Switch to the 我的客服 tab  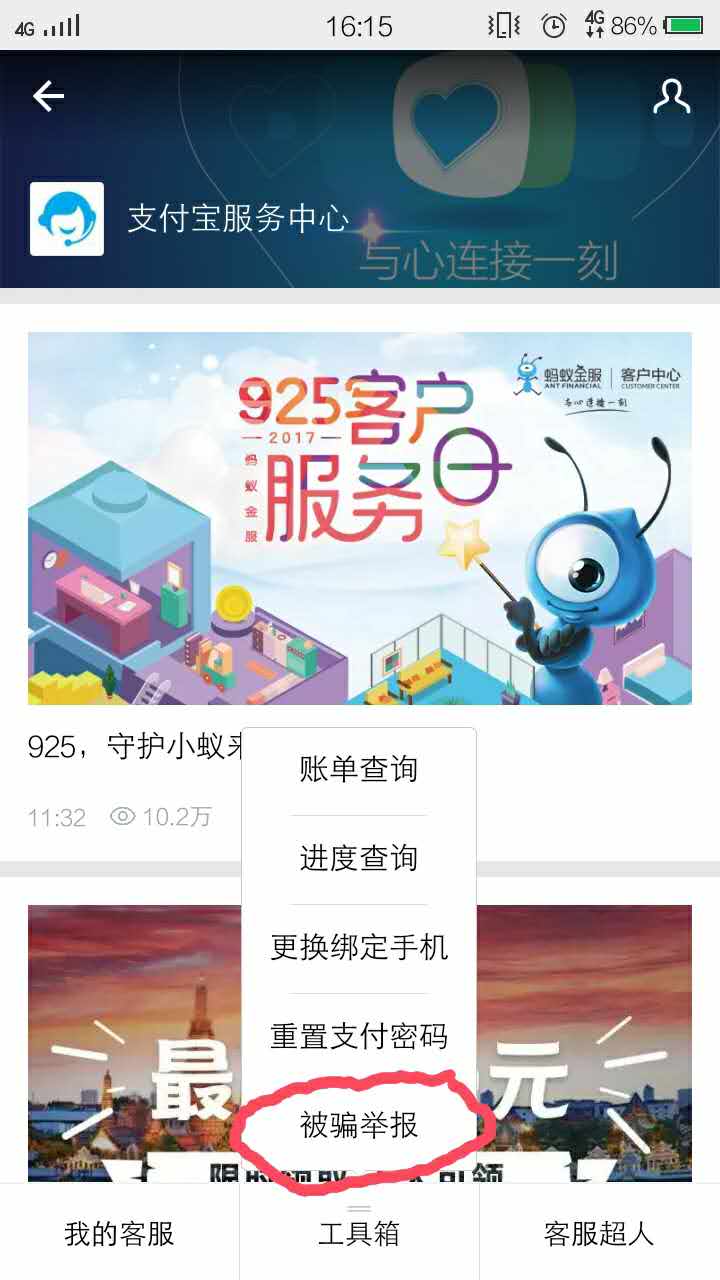[x=120, y=1236]
